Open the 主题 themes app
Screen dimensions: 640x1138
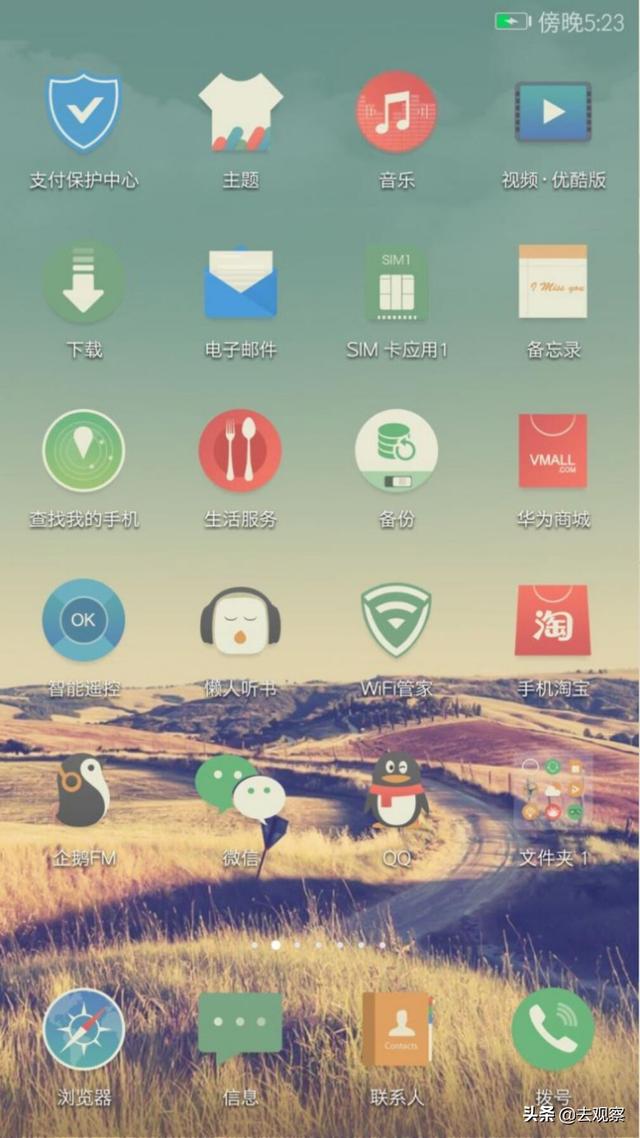[x=240, y=113]
